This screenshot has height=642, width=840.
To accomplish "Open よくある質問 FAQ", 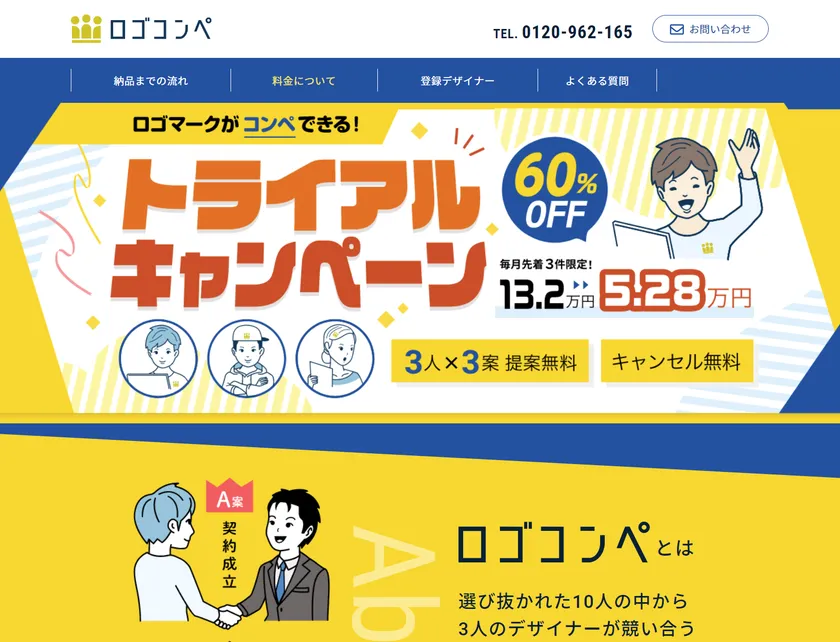I will (x=596, y=81).
